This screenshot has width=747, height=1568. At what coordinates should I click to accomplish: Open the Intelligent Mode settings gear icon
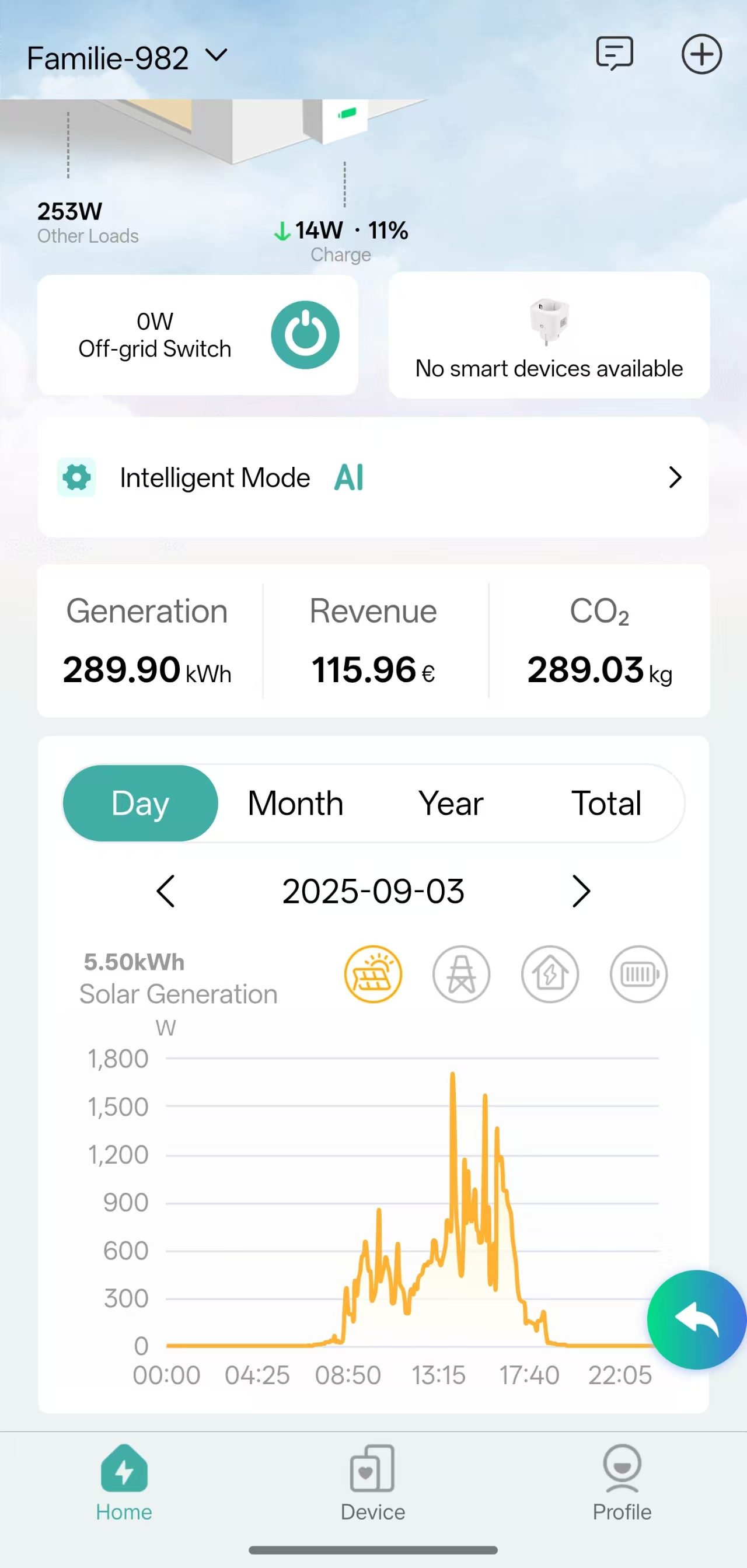coord(76,477)
